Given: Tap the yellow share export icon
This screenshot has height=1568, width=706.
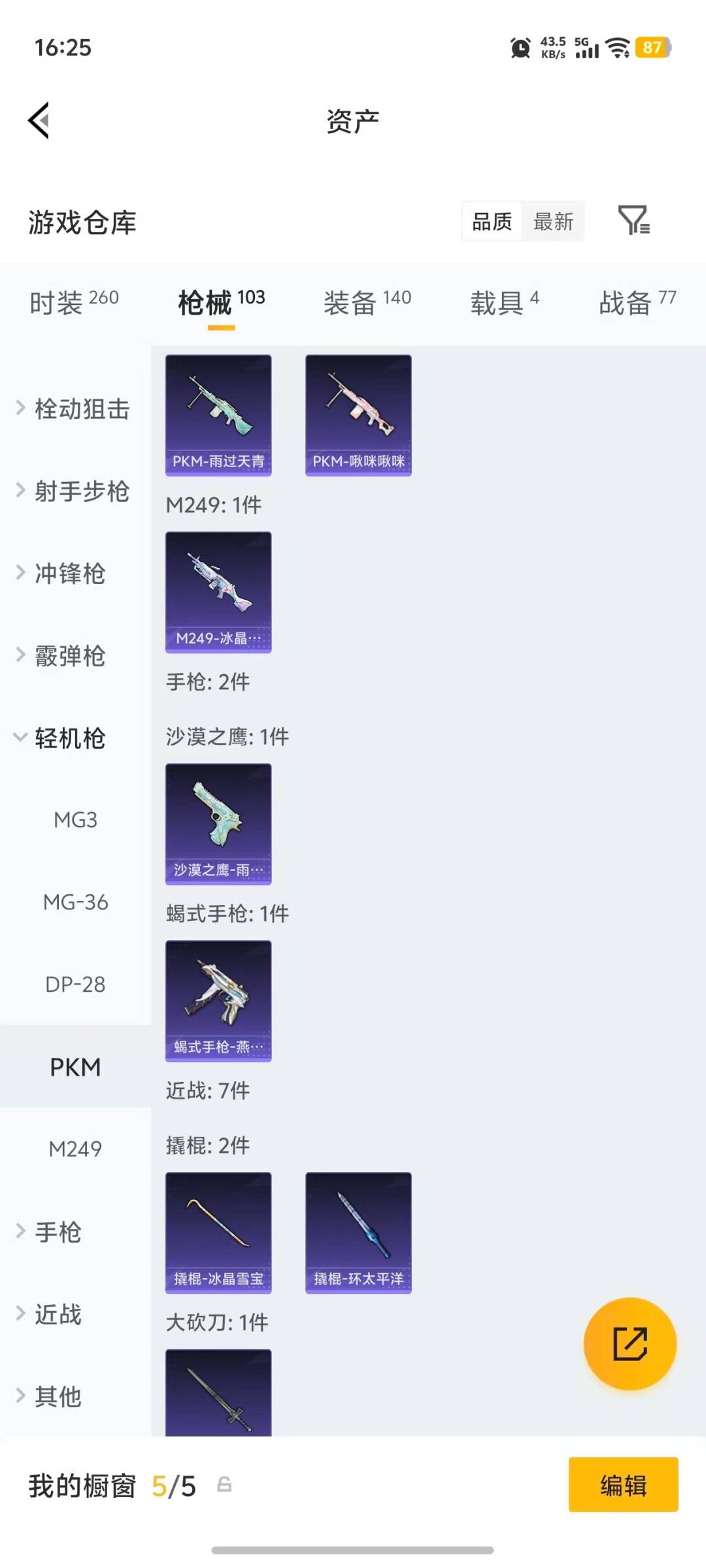Looking at the screenshot, I should tap(629, 1344).
